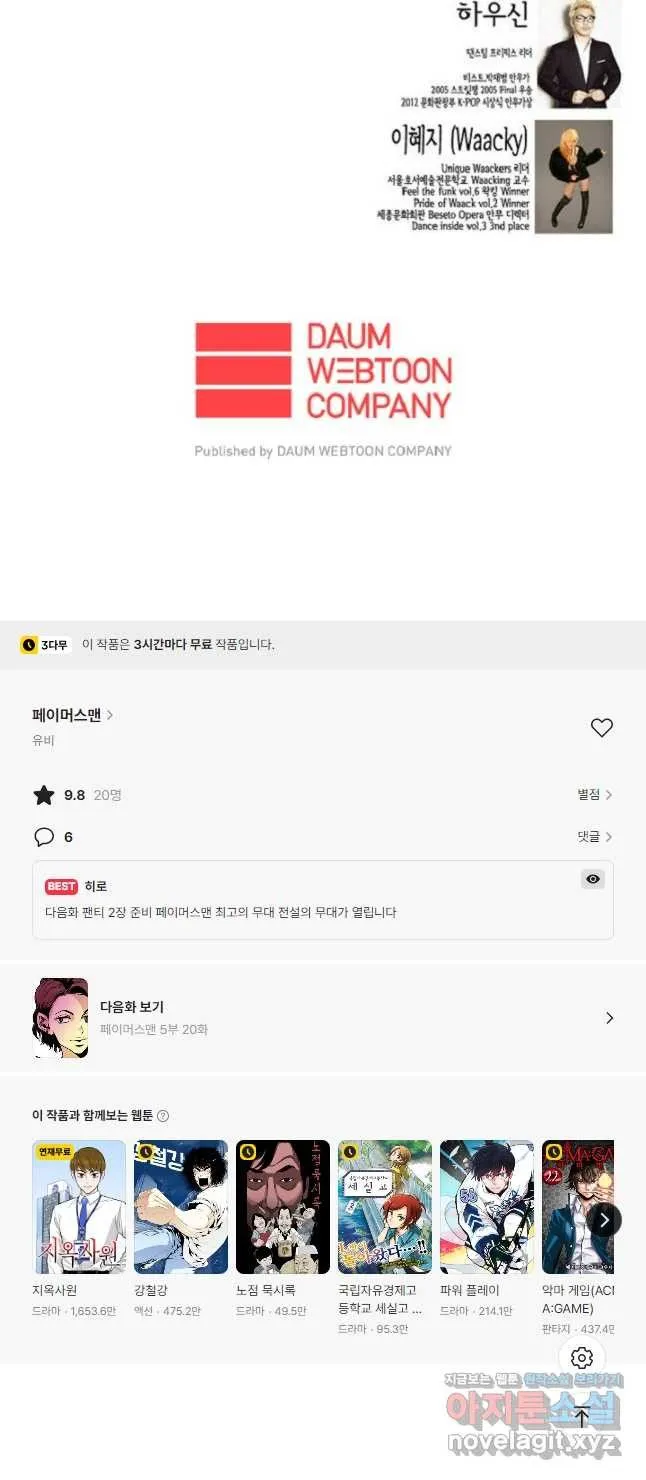Toggle the eye icon on best comment
The height and width of the screenshot is (1480, 646).
(x=593, y=879)
